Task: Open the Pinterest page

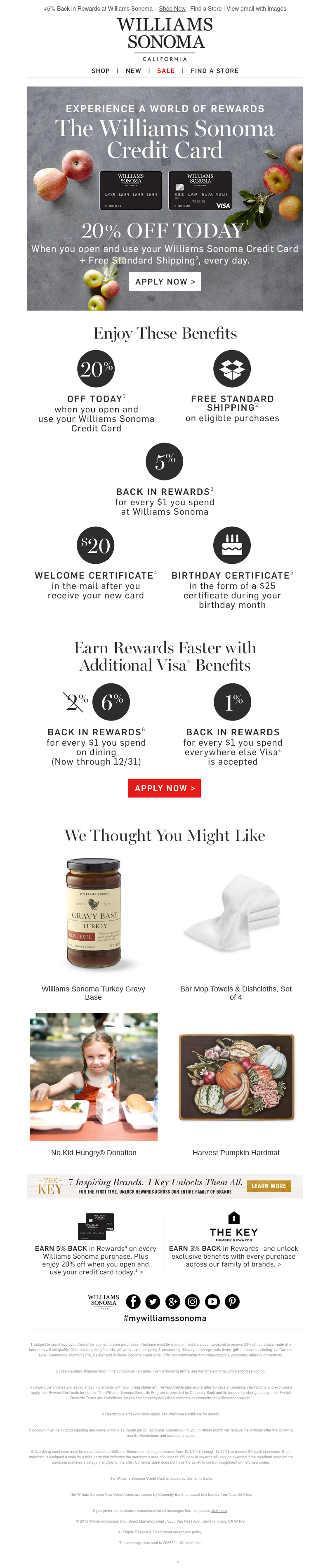Action: 232,1302
